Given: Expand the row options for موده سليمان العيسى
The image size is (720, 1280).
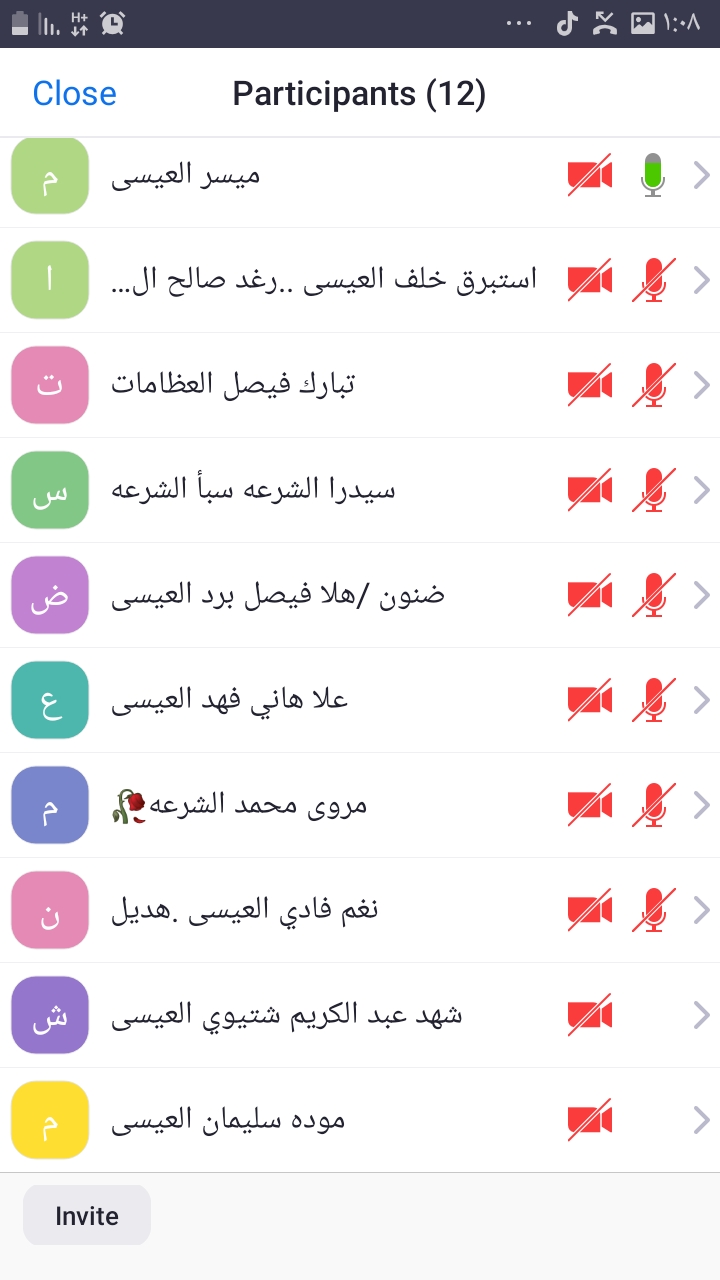Looking at the screenshot, I should tap(702, 1120).
